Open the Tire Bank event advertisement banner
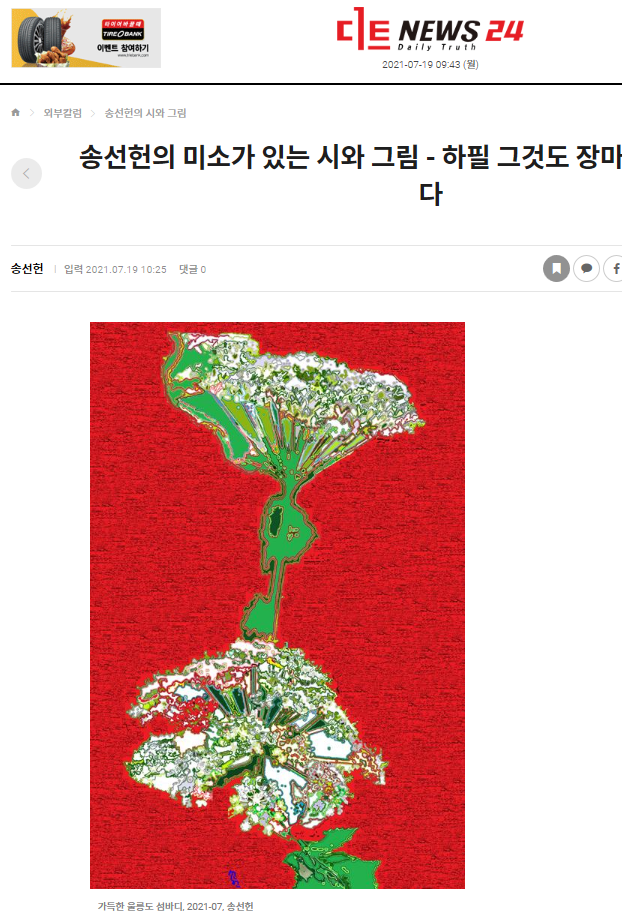622x922 pixels. point(86,38)
